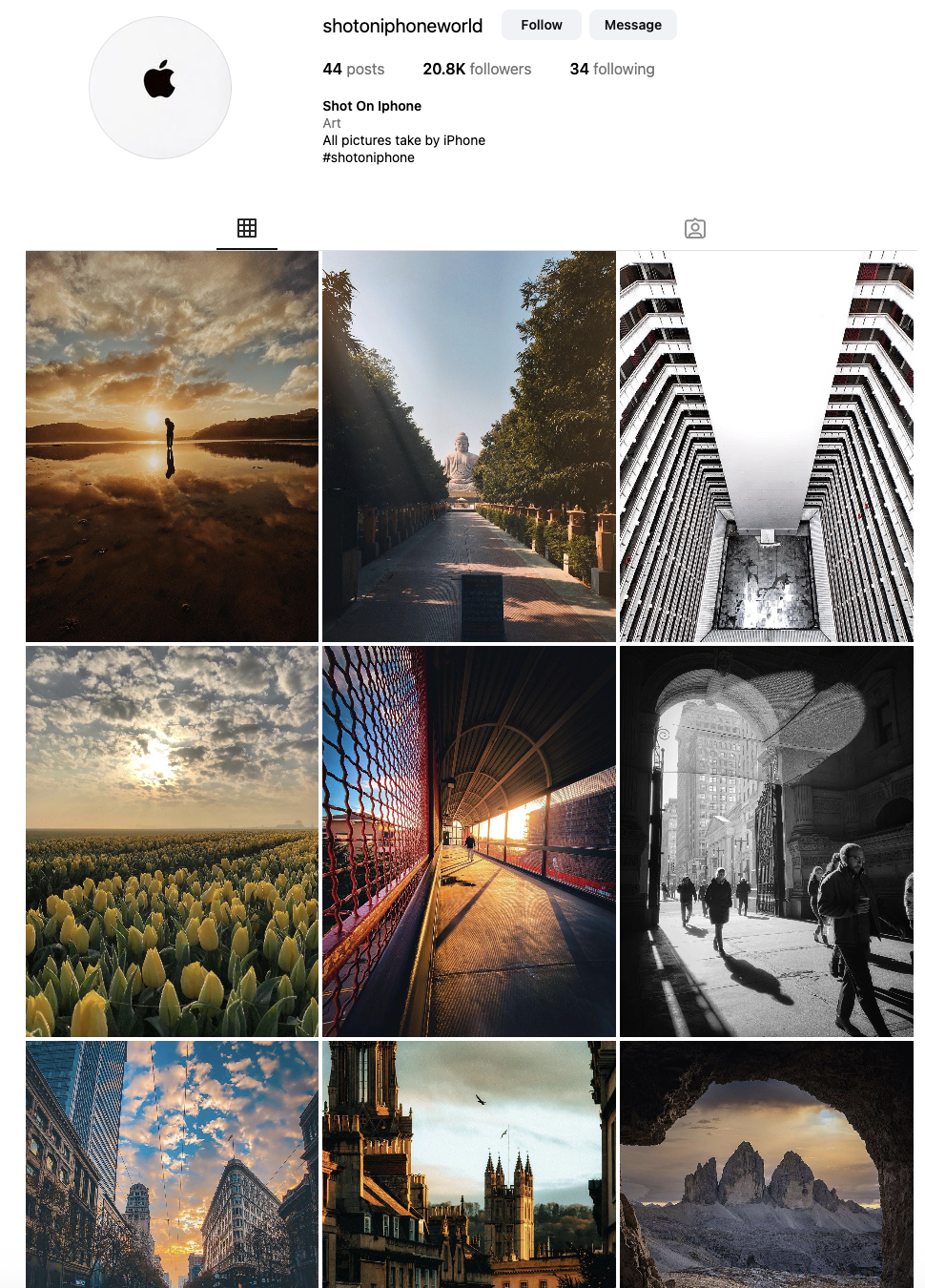Select the cathedral spires photo
925x1288 pixels.
(x=468, y=1164)
